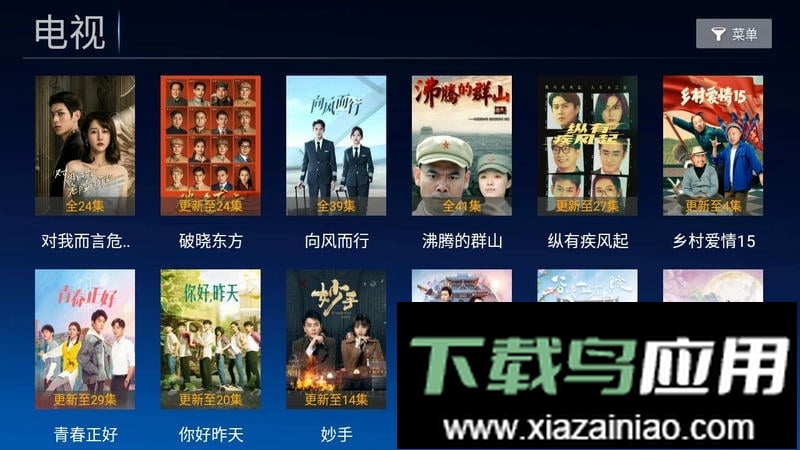Open the show 妙手
Image resolution: width=800 pixels, height=450 pixels.
click(336, 339)
